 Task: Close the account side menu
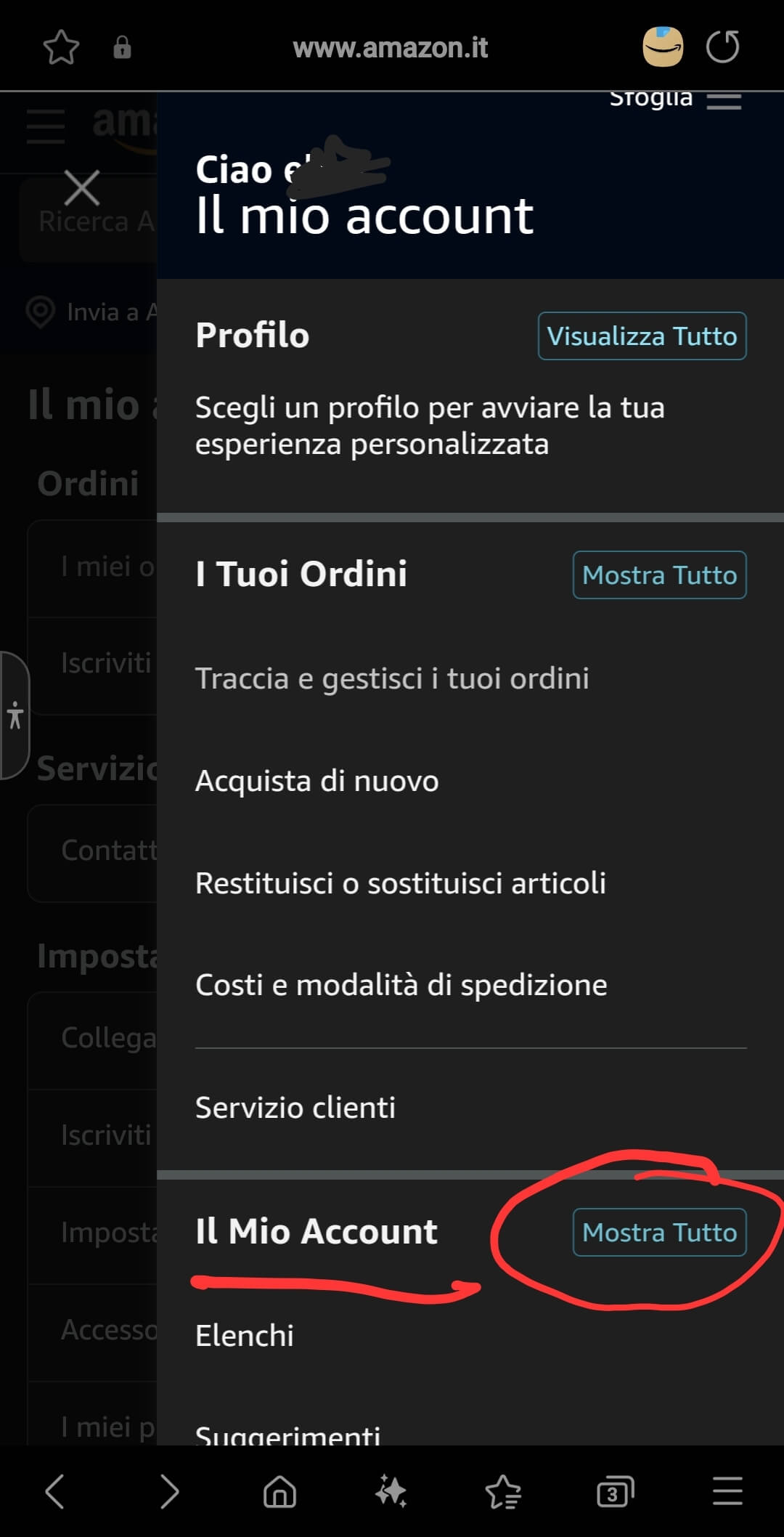point(82,188)
